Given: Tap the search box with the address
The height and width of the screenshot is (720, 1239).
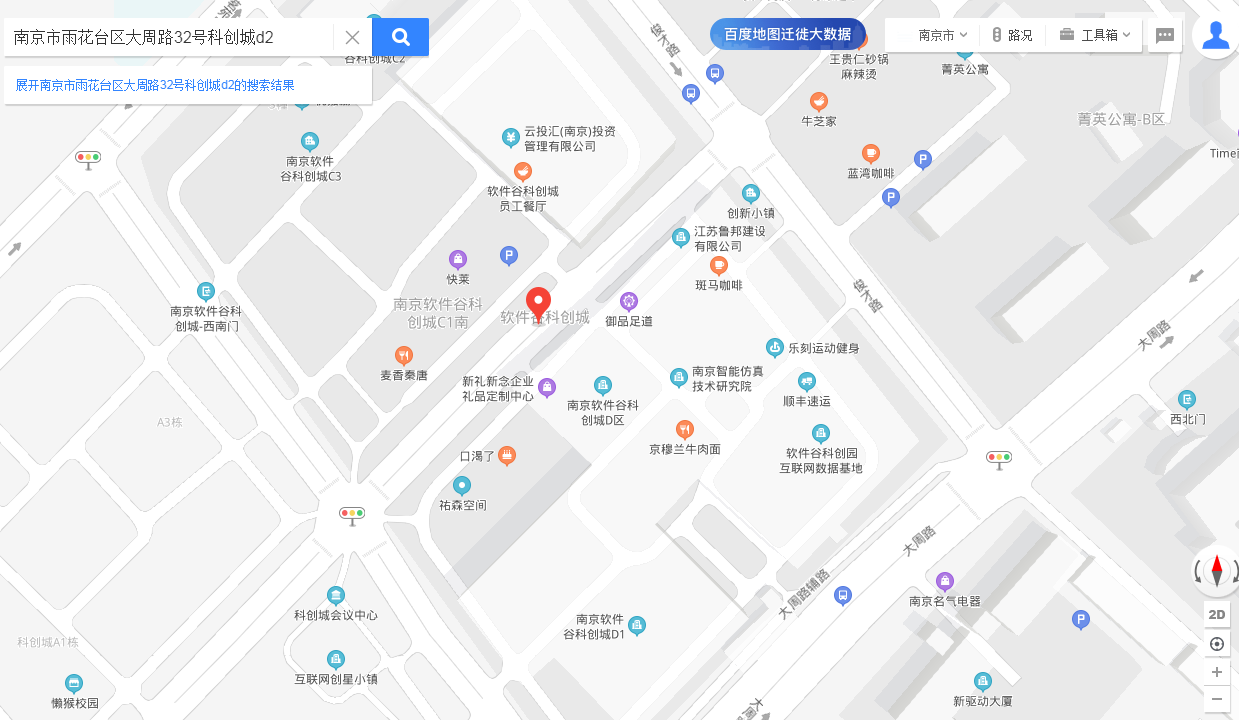Looking at the screenshot, I should (x=170, y=37).
